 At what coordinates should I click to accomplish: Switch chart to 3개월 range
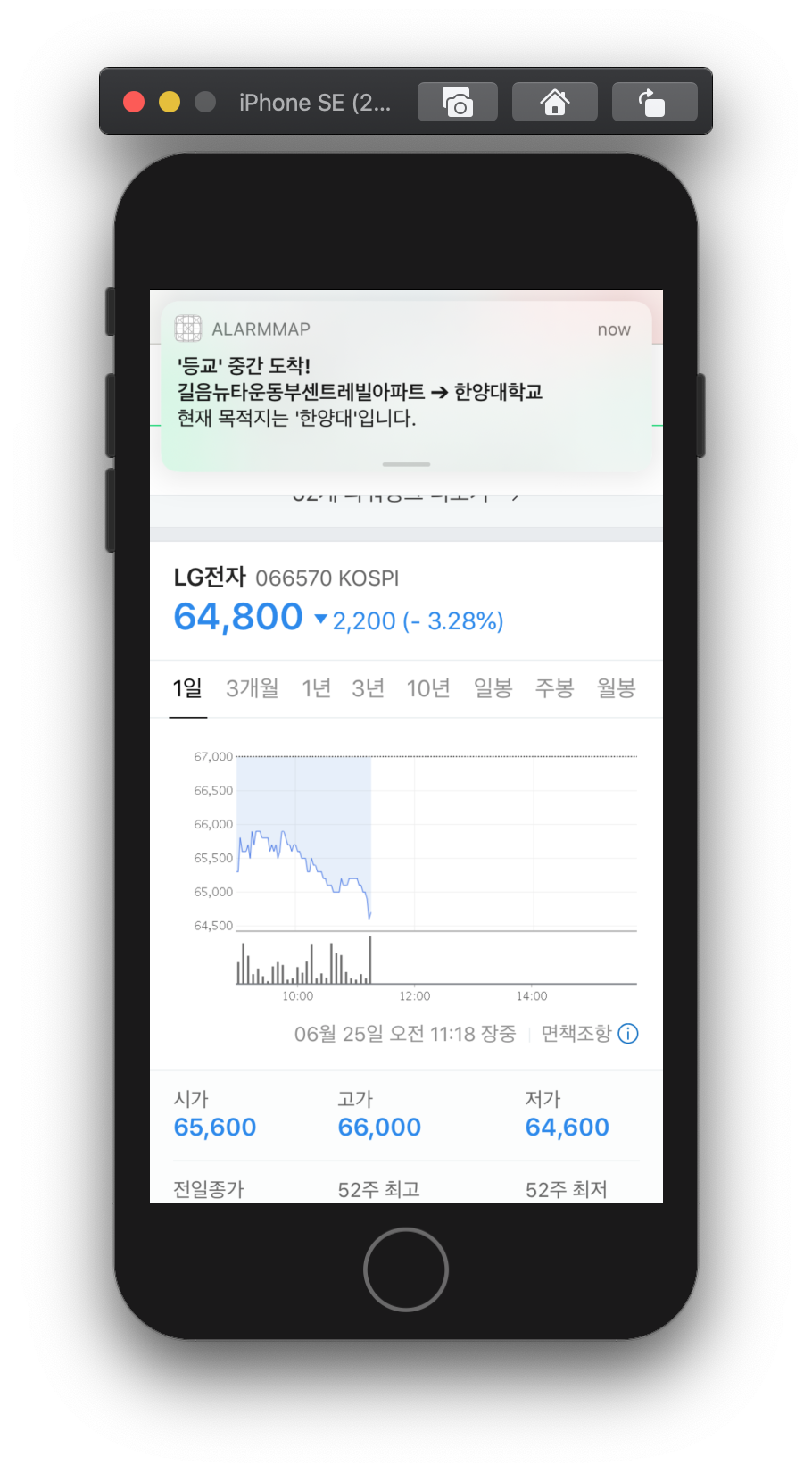coord(252,688)
